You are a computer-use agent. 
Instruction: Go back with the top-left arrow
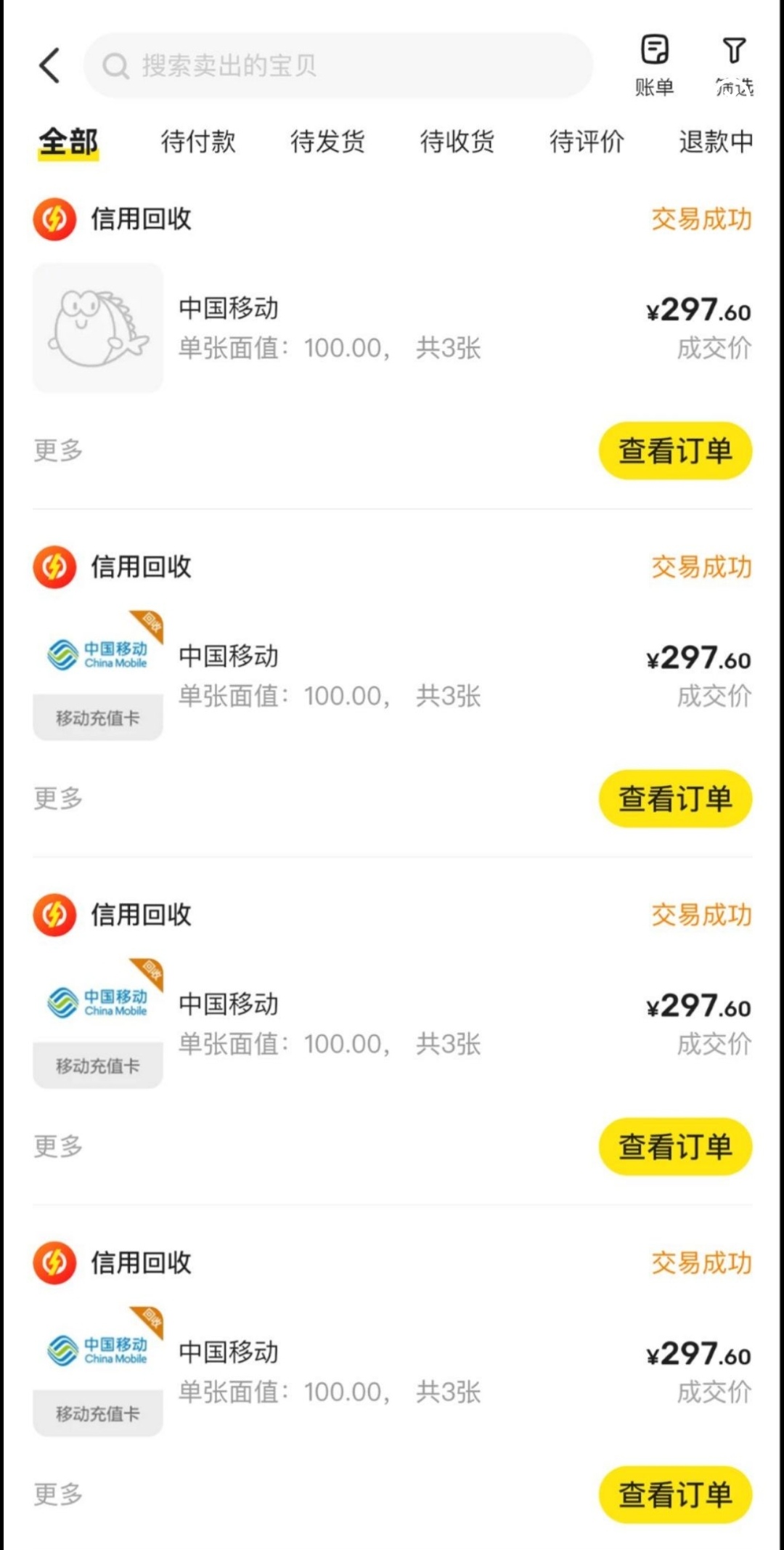coord(49,65)
